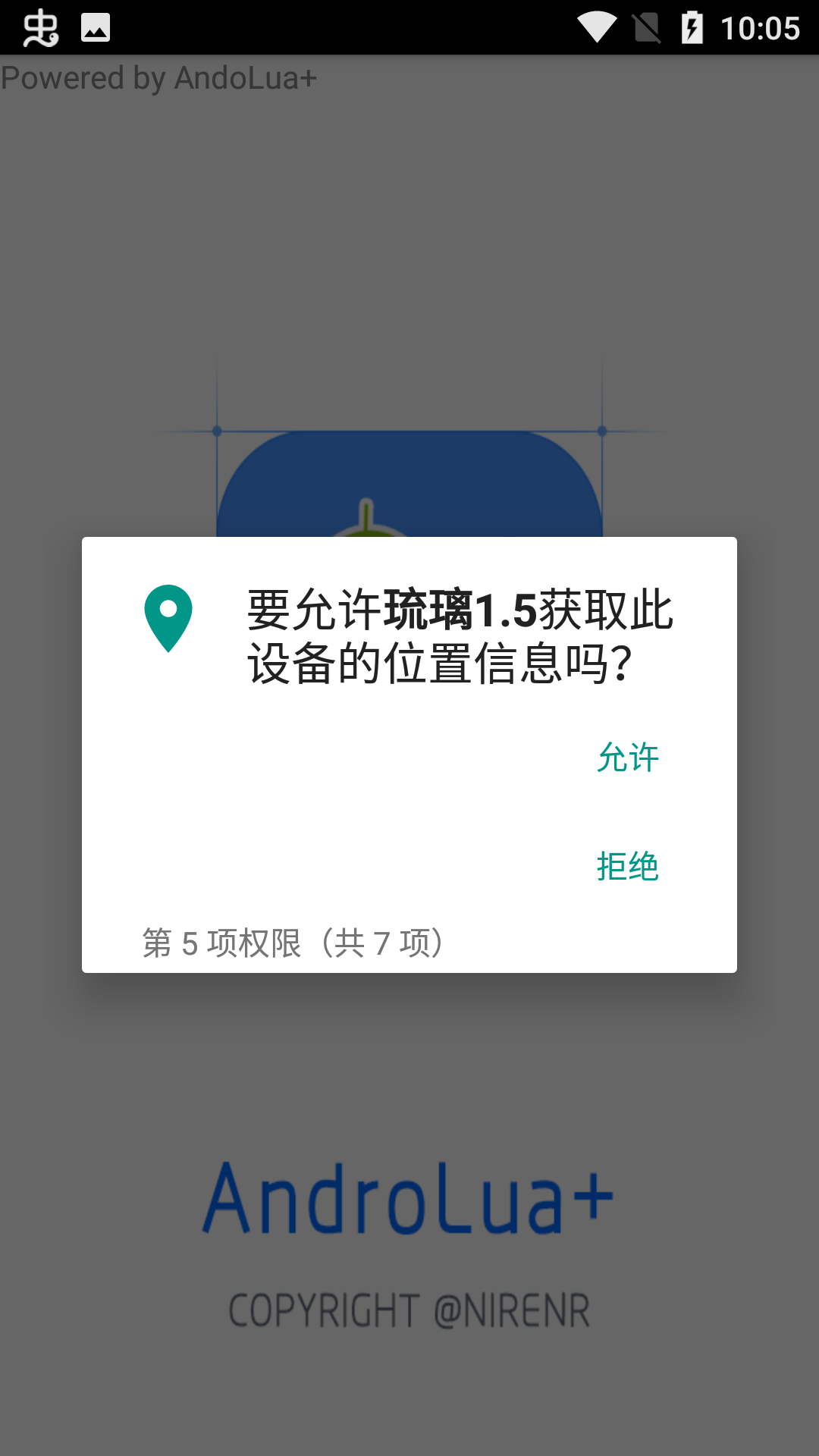Allow 琉璃1.5 to access device location
The width and height of the screenshot is (819, 1456).
click(x=628, y=758)
